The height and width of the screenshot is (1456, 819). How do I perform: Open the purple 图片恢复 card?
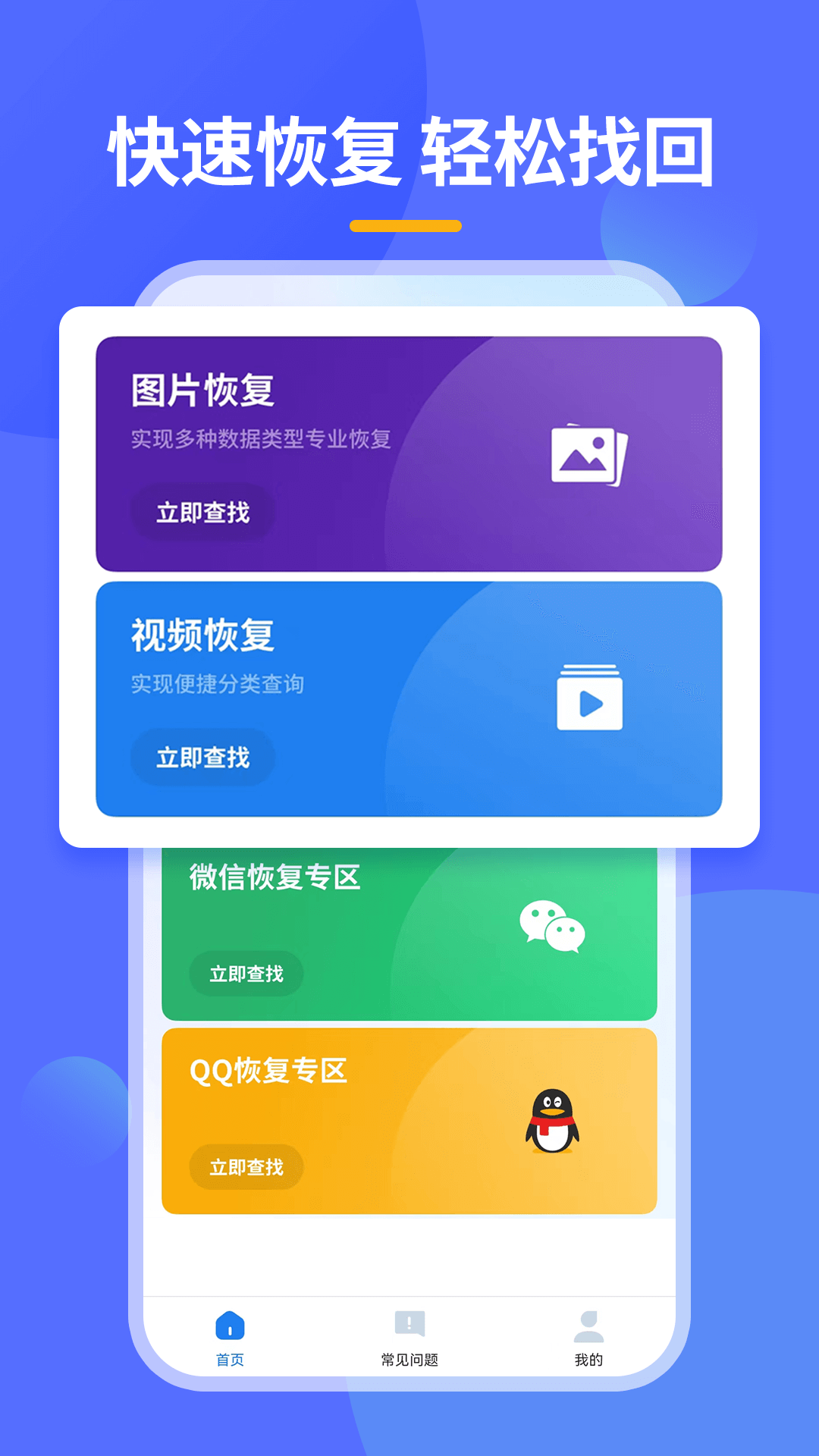[409, 451]
